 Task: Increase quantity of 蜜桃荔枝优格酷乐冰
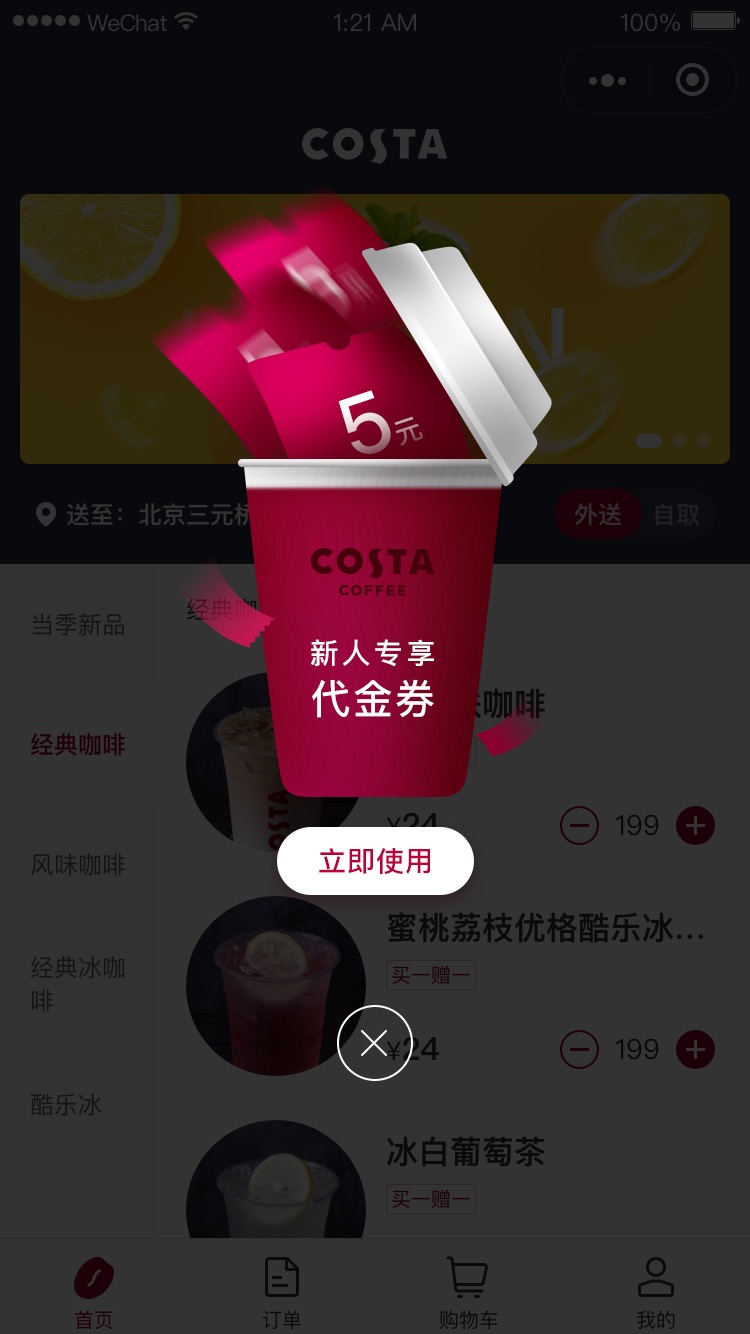coord(695,1049)
